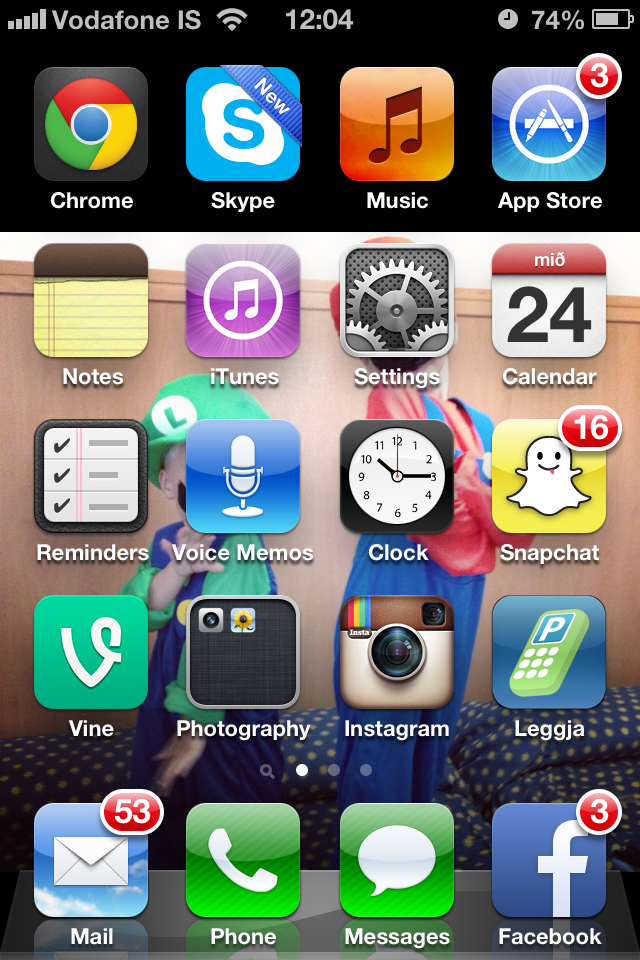Open the App Store
Viewport: 640px width, 960px height.
click(549, 125)
